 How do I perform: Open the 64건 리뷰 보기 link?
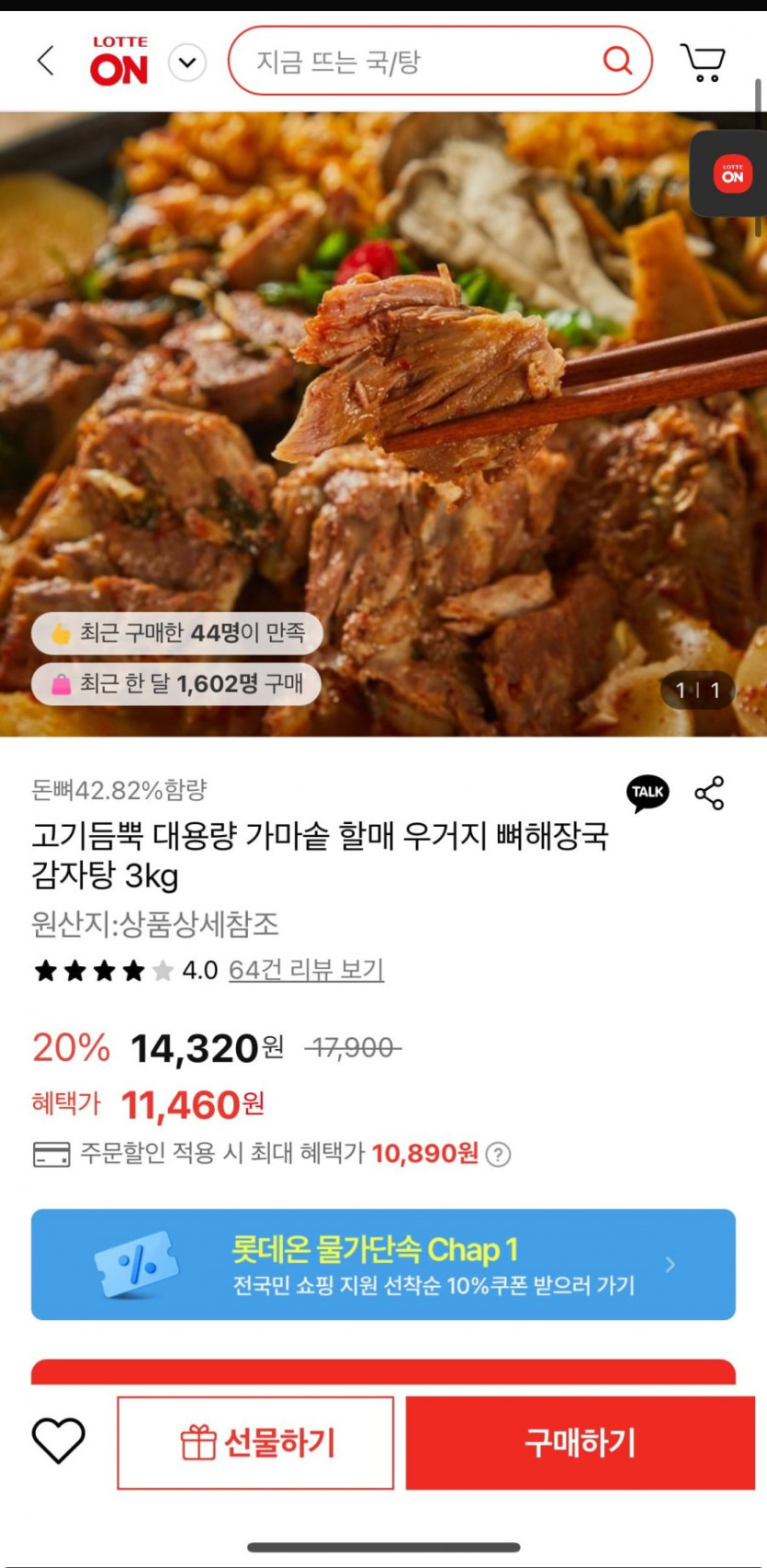click(x=306, y=970)
